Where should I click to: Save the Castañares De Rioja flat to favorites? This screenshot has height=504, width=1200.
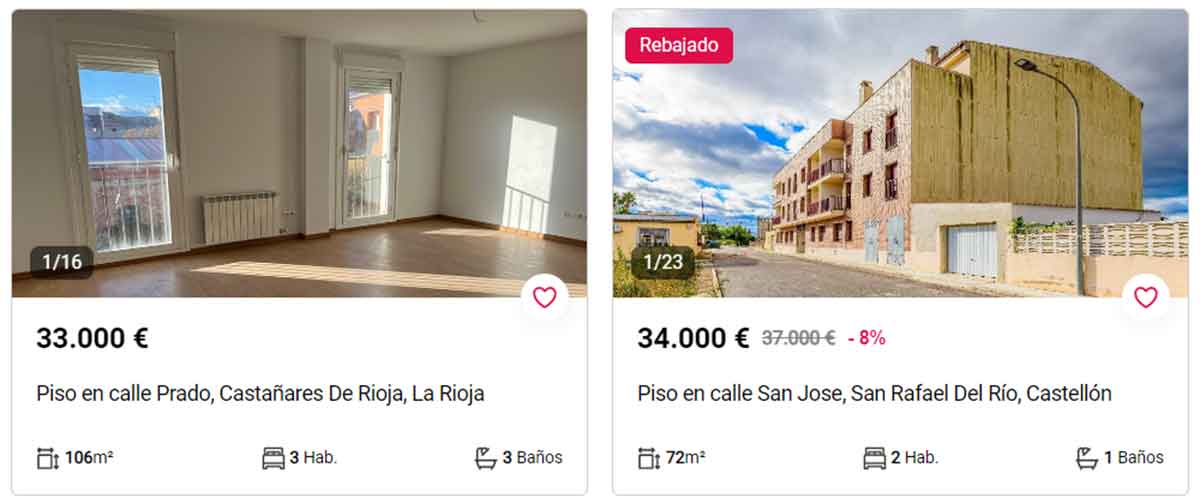(x=544, y=297)
